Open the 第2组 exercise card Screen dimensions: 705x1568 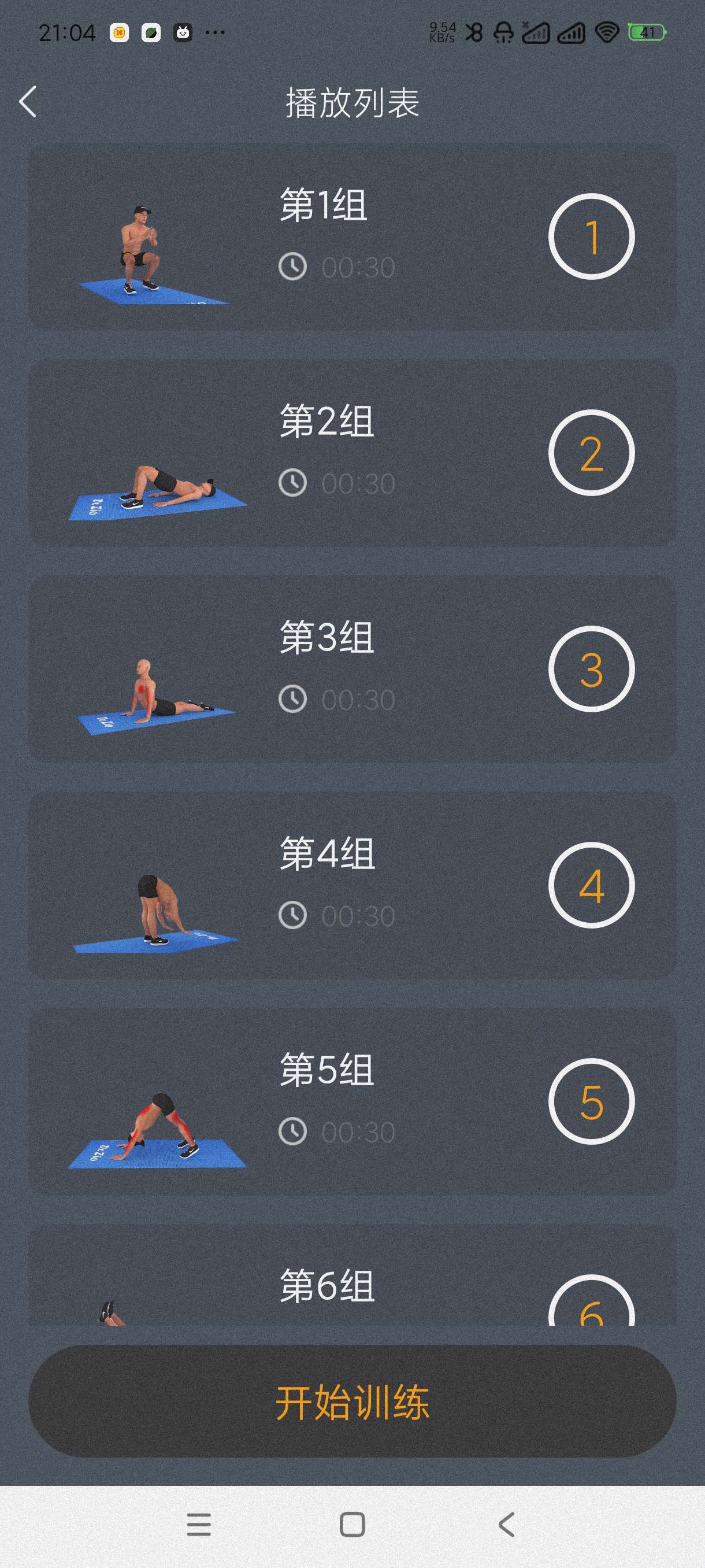point(352,453)
